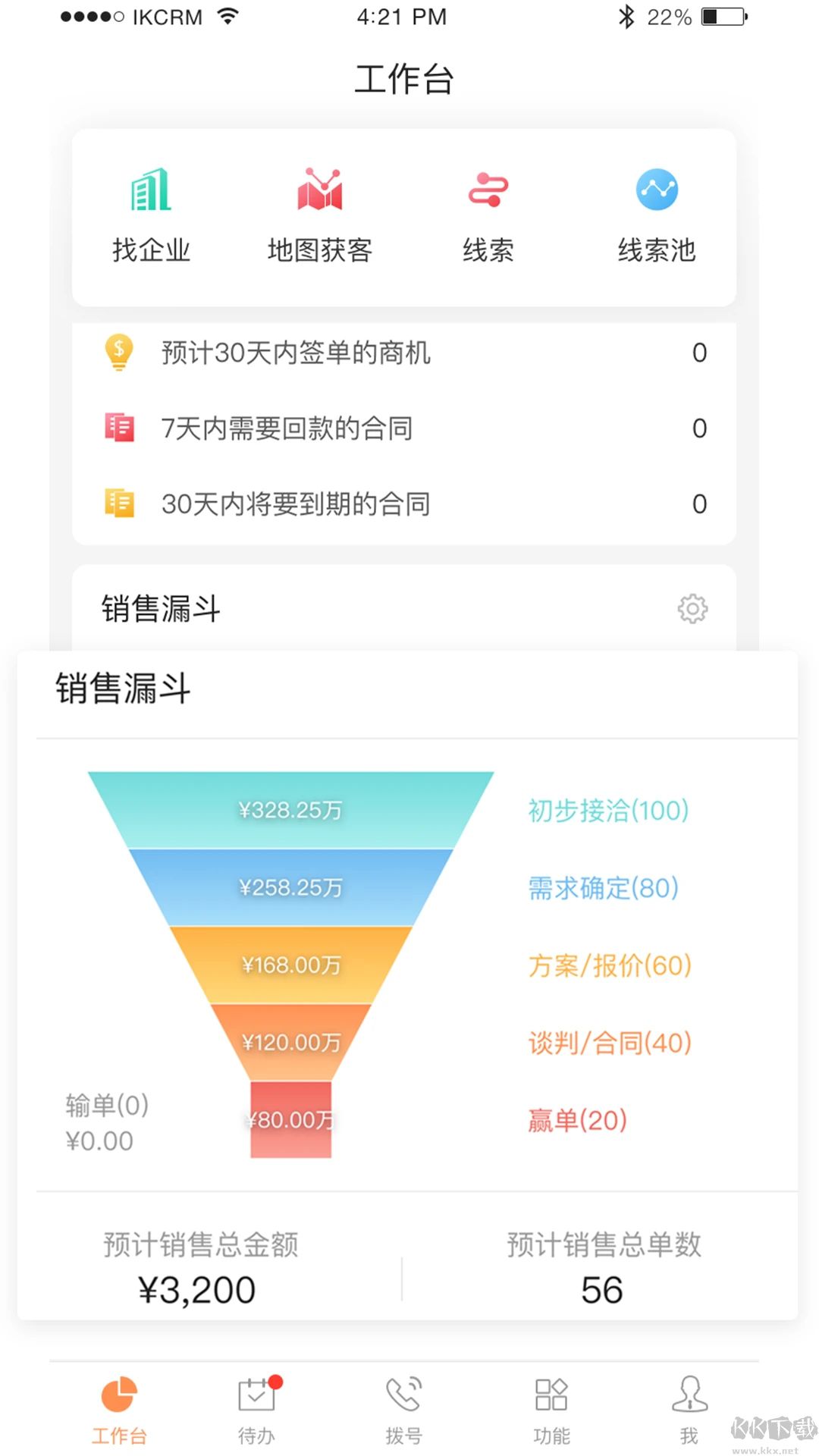Open the 我 profile tab
Image resolution: width=819 pixels, height=1456 pixels.
pyautogui.click(x=689, y=1410)
